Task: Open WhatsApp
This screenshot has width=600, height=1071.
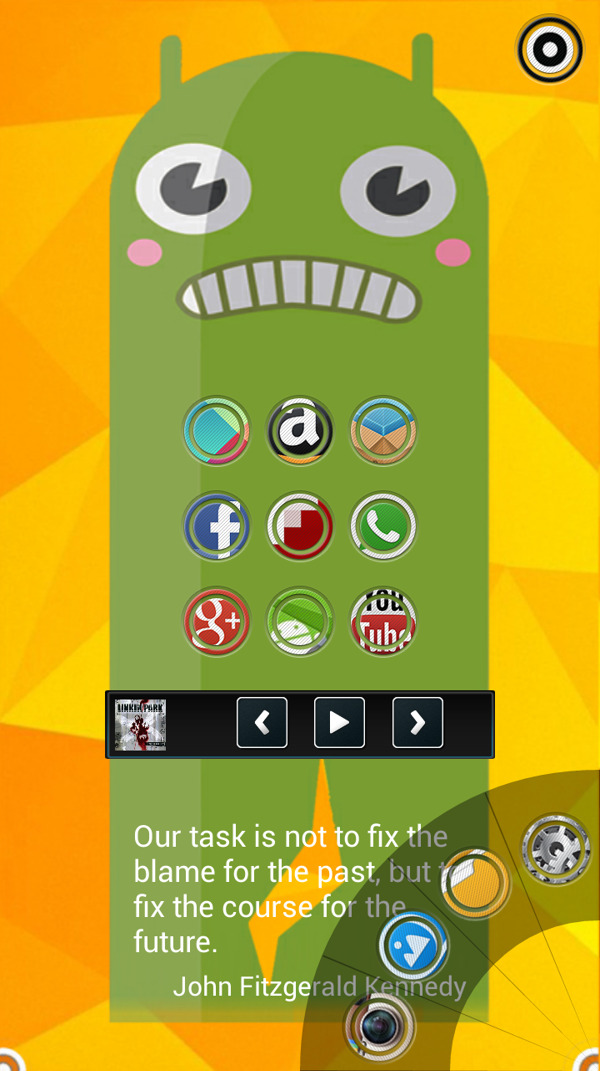Action: tap(383, 525)
